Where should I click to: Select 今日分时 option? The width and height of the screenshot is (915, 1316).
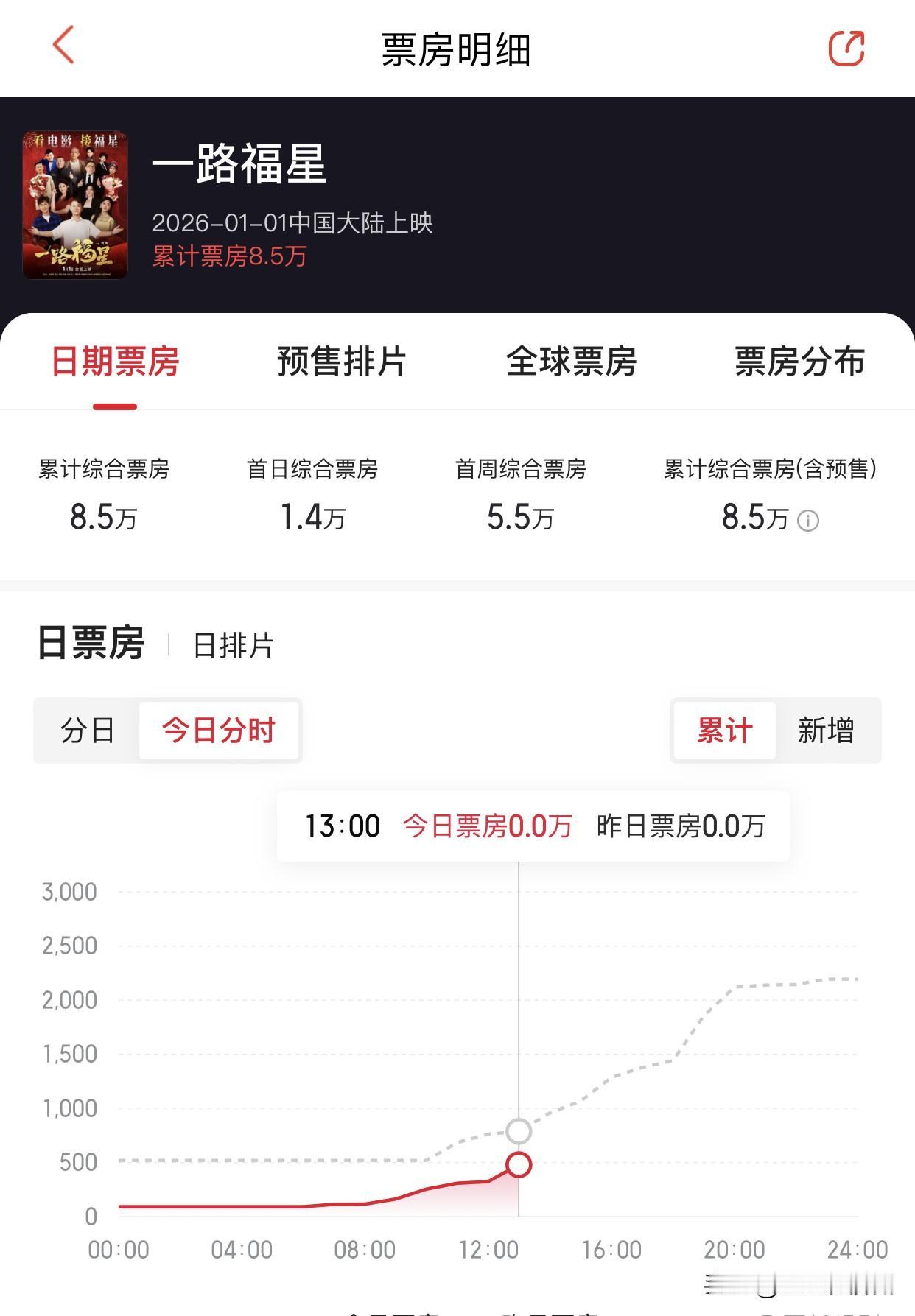[219, 730]
